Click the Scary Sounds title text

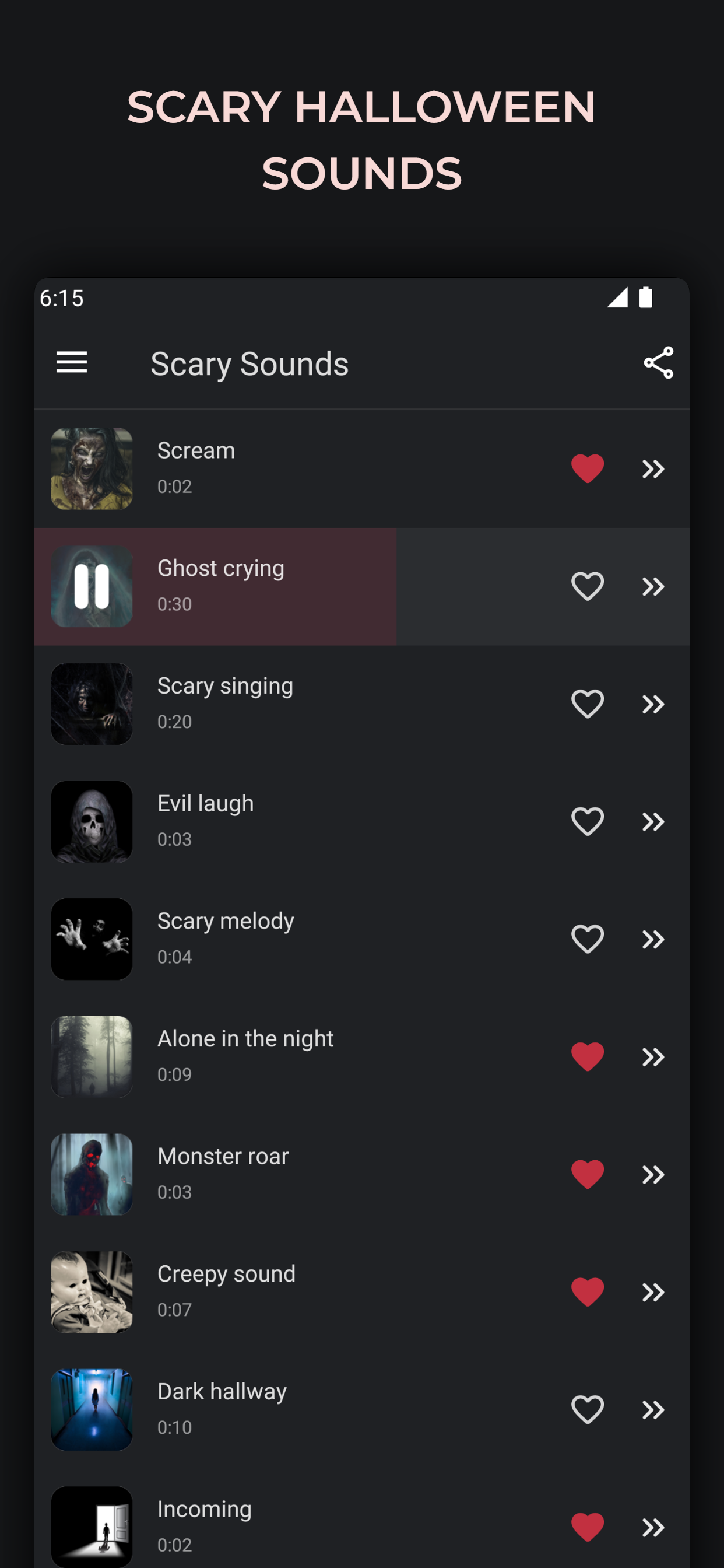pos(249,363)
